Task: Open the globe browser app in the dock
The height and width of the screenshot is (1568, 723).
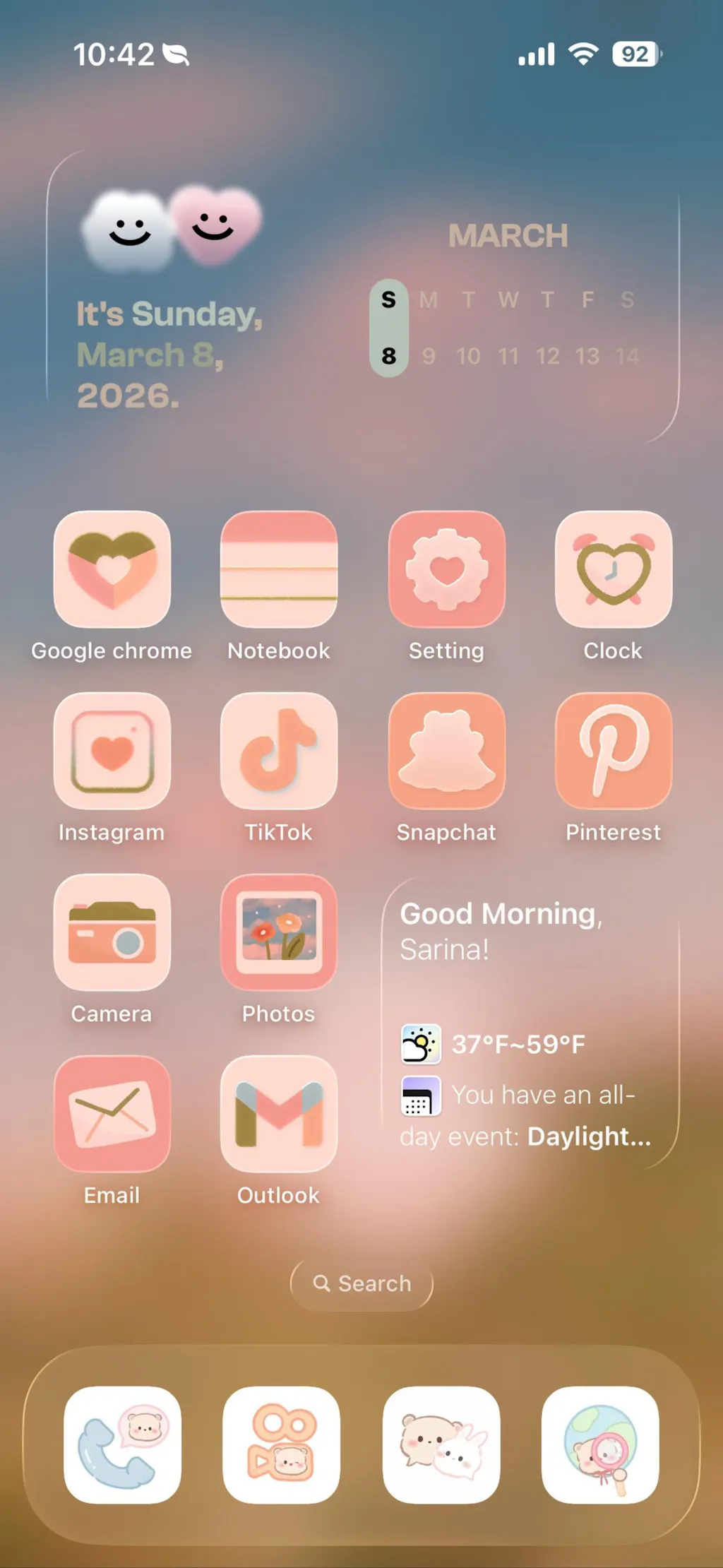Action: (x=600, y=1444)
